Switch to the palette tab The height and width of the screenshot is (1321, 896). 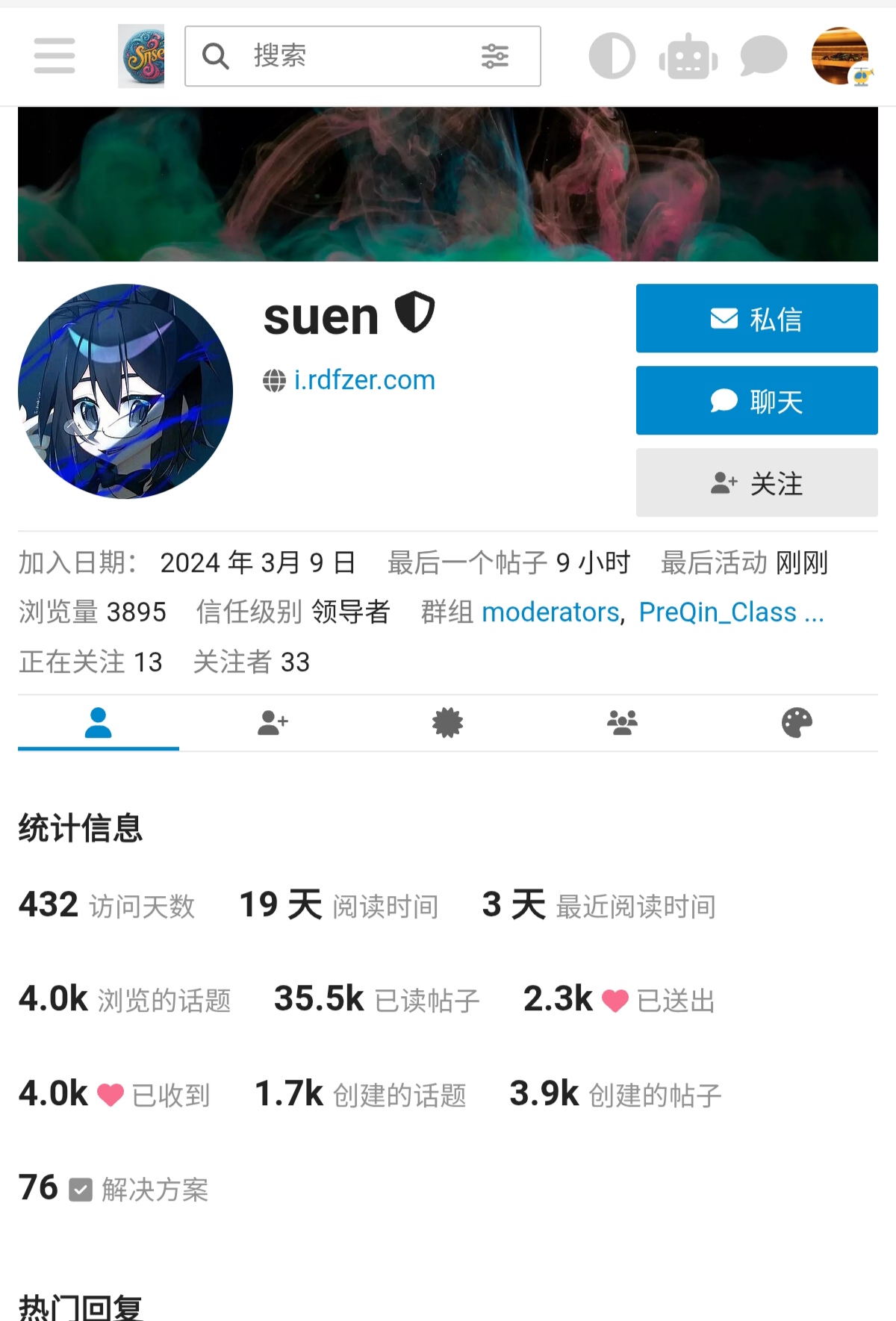pos(797,723)
